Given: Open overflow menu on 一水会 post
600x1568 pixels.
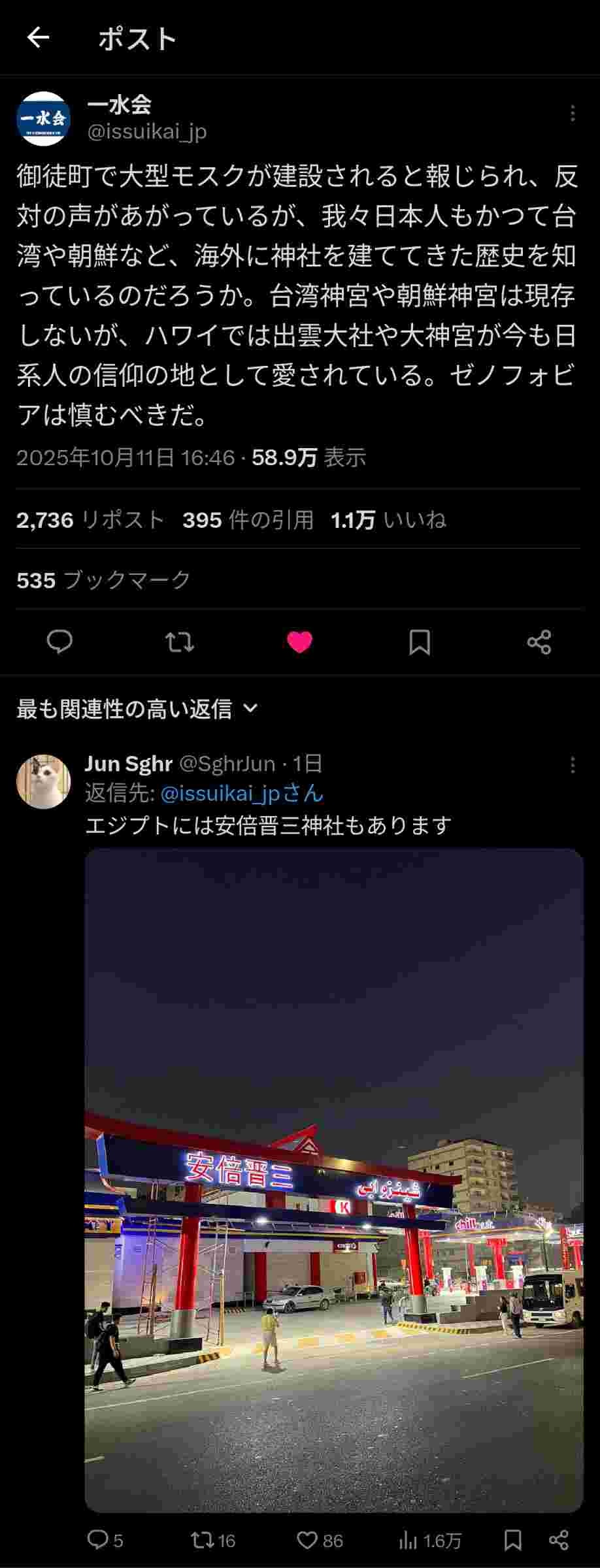Looking at the screenshot, I should [572, 114].
